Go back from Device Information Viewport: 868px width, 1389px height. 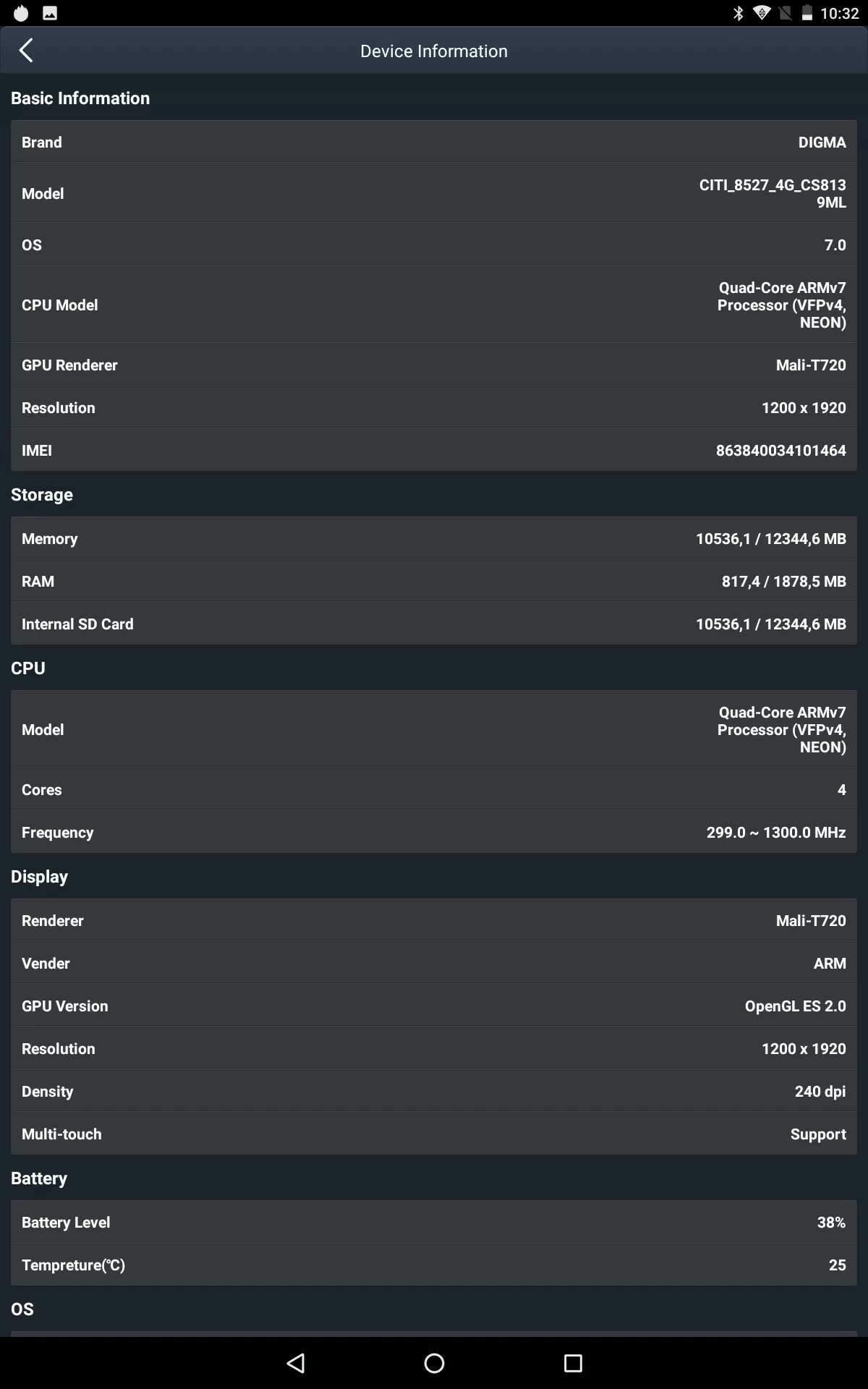[x=26, y=51]
